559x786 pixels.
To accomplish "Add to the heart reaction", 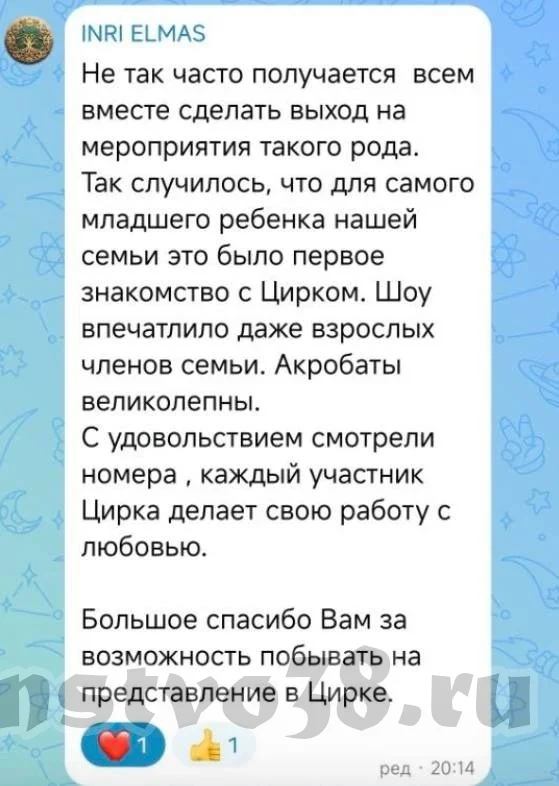I will (x=123, y=744).
